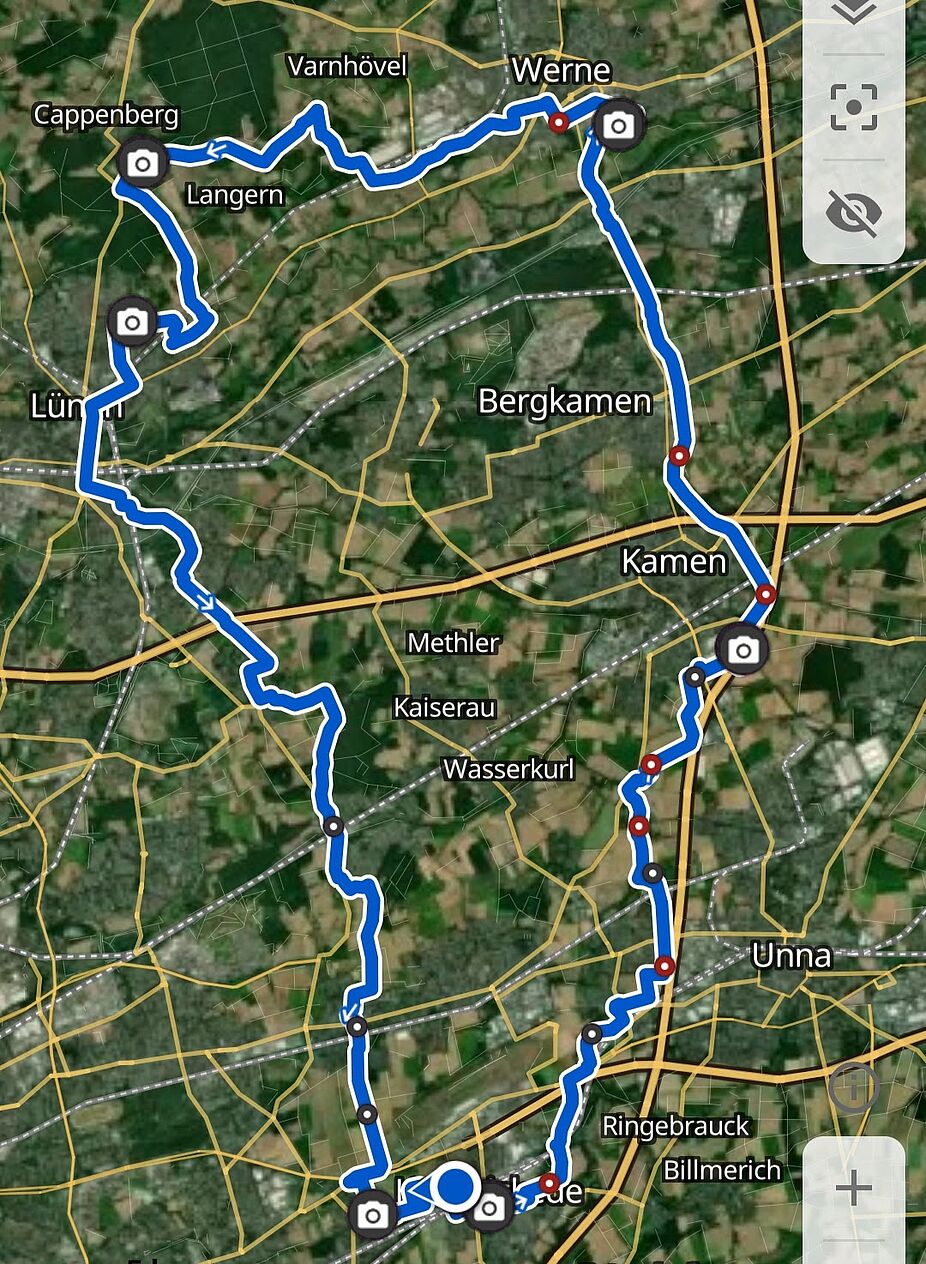
Task: Tap the black route point below Kamen's camera waypoint
Action: tap(696, 677)
